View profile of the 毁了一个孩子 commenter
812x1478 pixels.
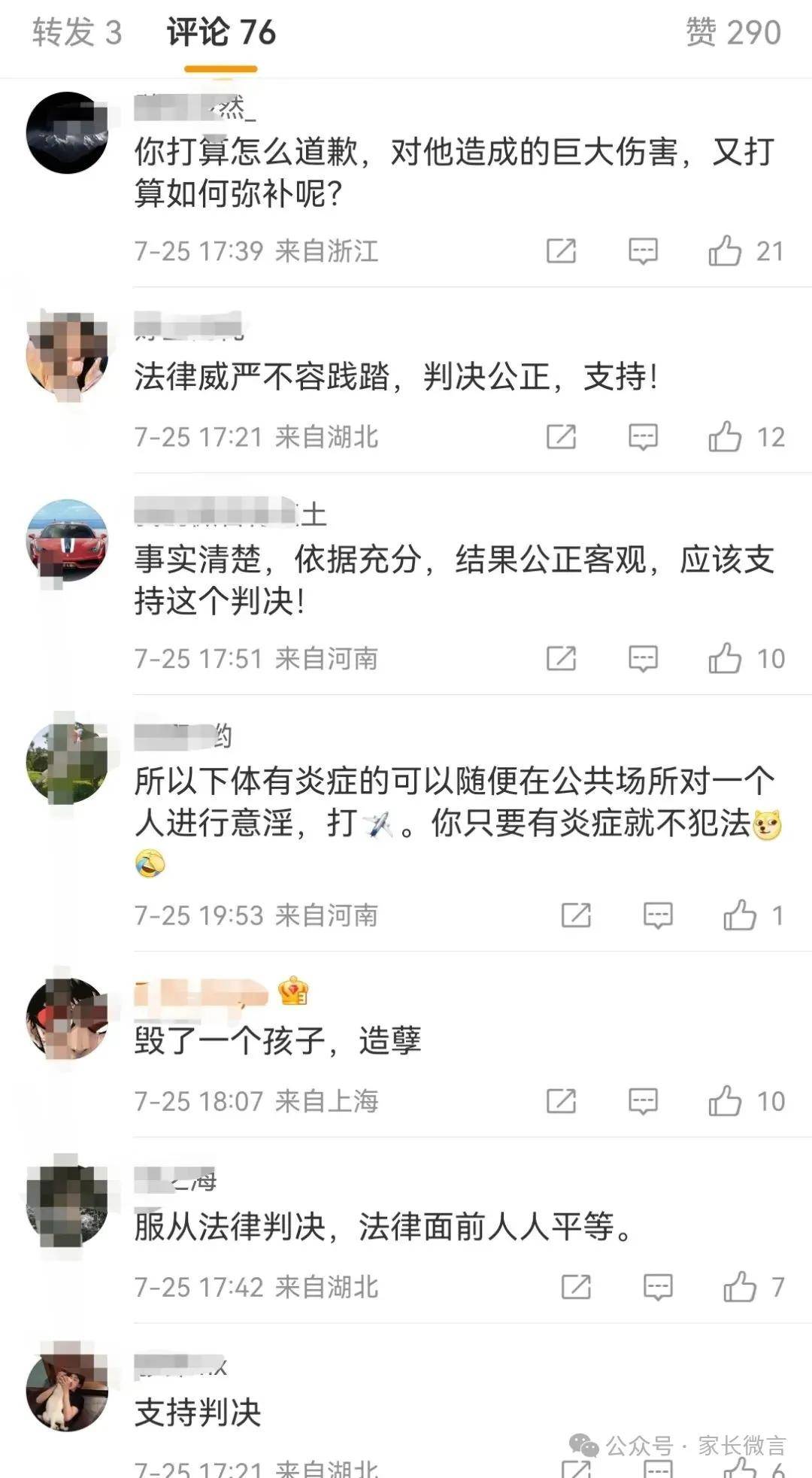click(67, 1018)
